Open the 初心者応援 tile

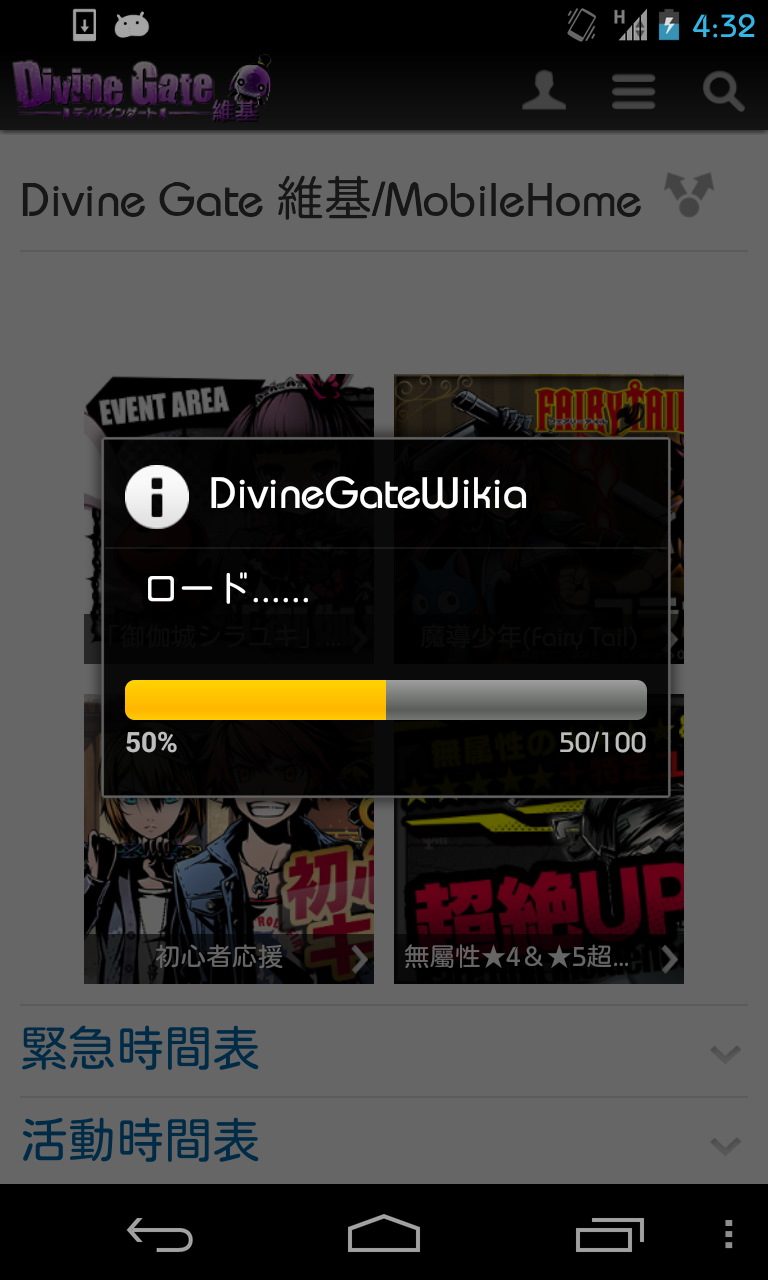(229, 839)
